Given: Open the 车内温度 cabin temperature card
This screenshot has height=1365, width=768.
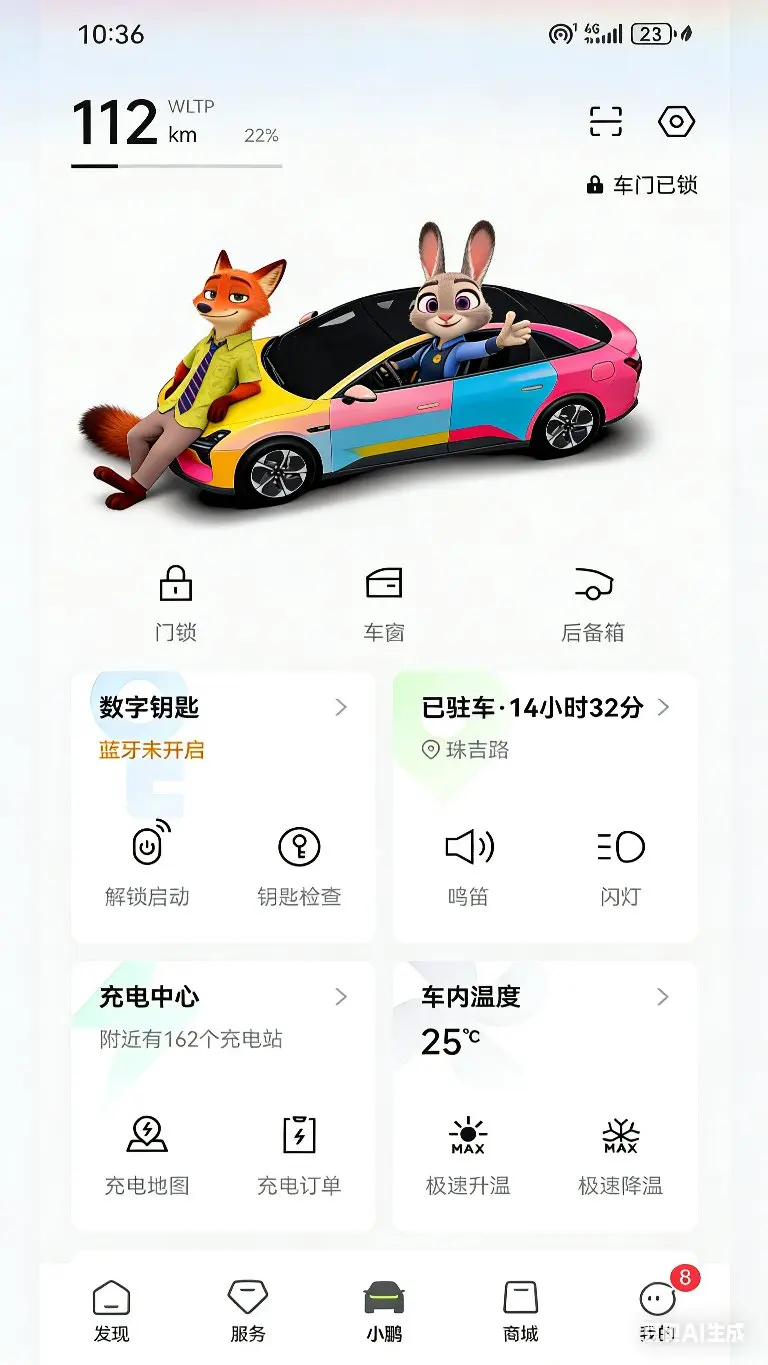Looking at the screenshot, I should coord(545,997).
